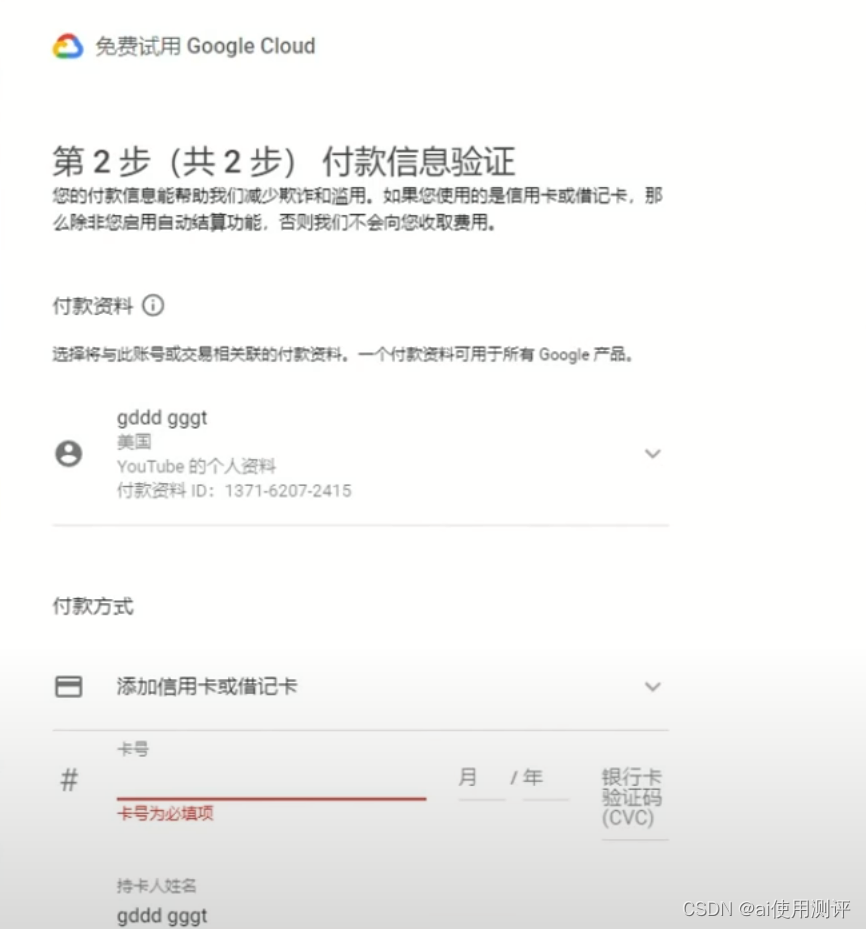Open the 付款方式 section header
Image resolution: width=866 pixels, height=929 pixels.
click(92, 605)
